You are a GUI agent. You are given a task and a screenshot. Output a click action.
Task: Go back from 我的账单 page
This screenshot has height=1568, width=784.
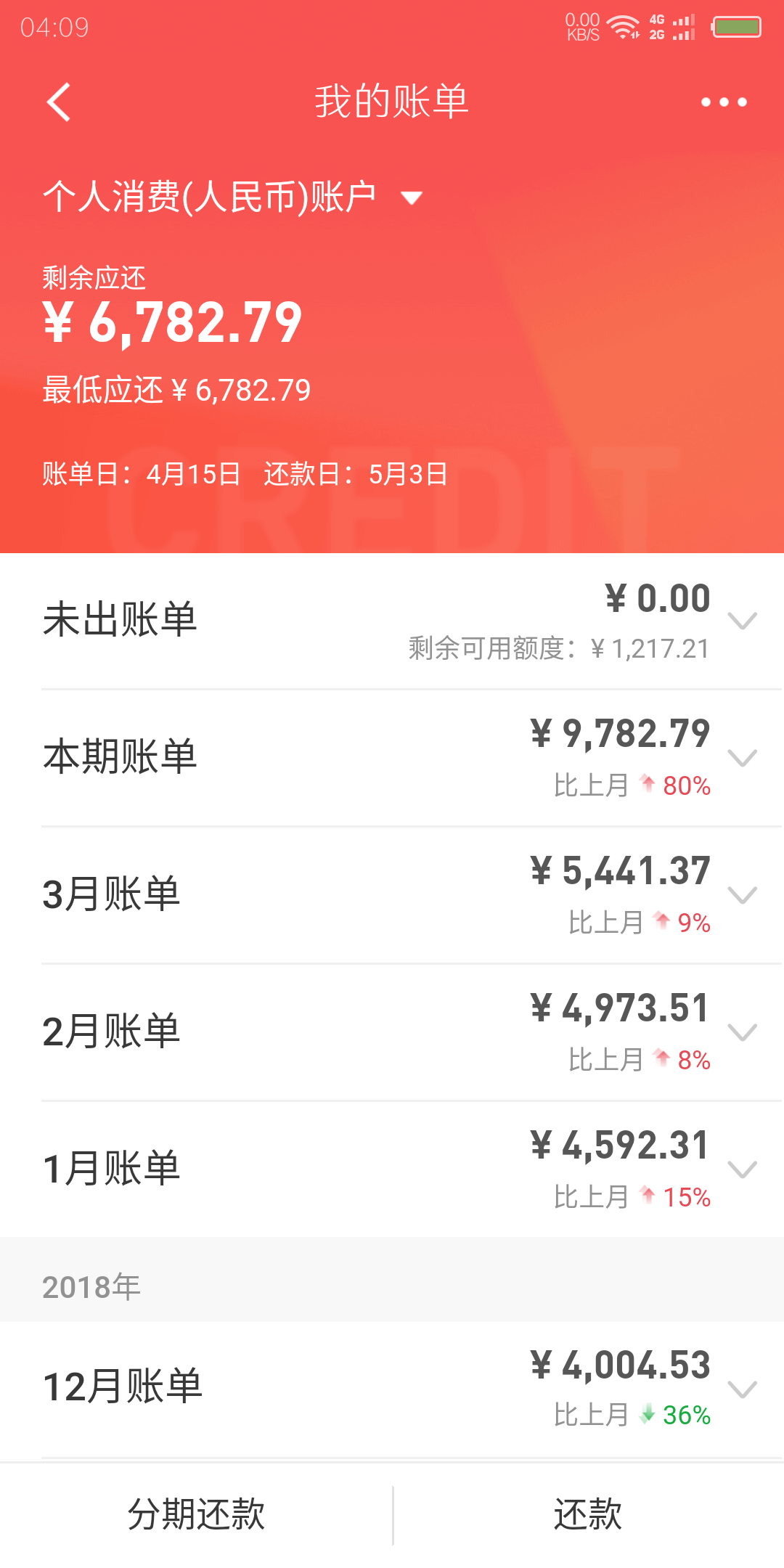pyautogui.click(x=59, y=102)
